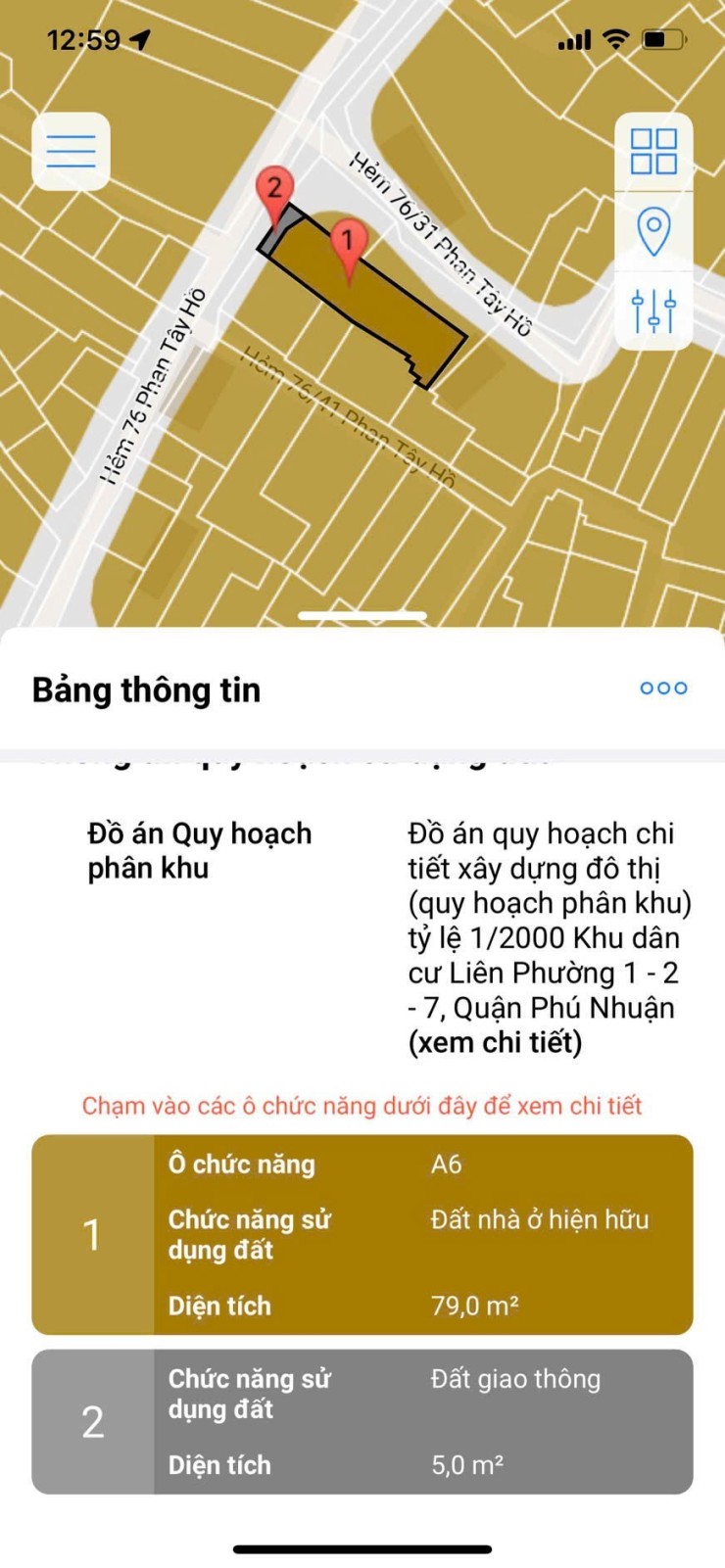Image resolution: width=725 pixels, height=1568 pixels.
Task: Open the map filter sliders icon
Action: [x=653, y=310]
